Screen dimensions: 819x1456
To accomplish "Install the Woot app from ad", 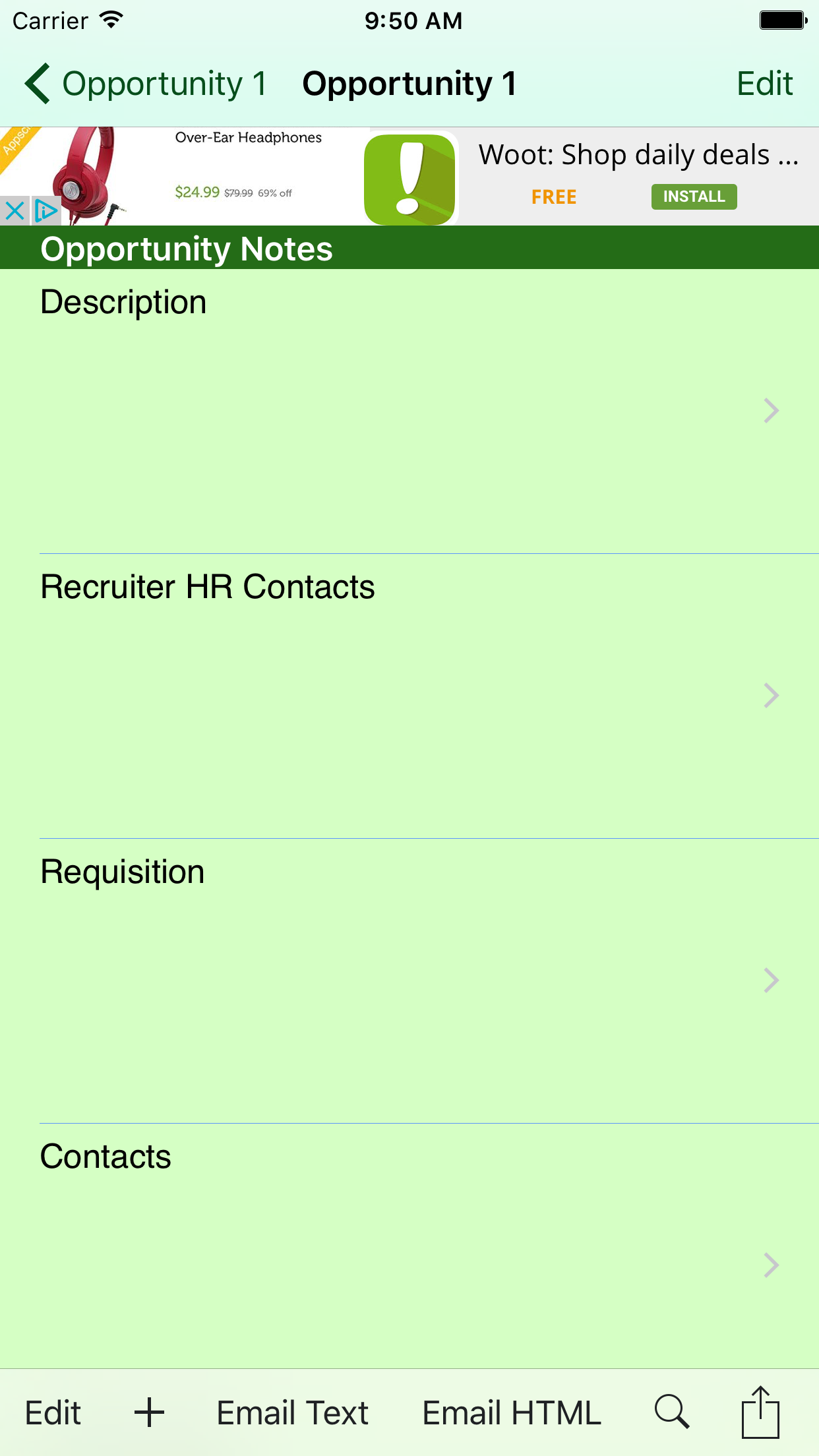I will point(694,197).
